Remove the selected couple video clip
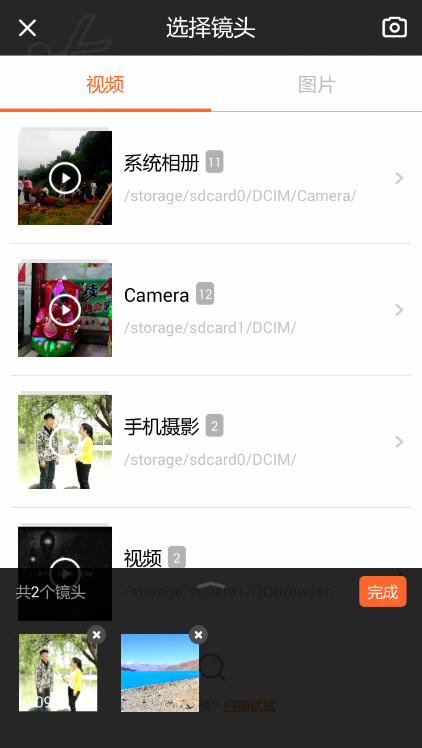The height and width of the screenshot is (748, 422). (97, 635)
